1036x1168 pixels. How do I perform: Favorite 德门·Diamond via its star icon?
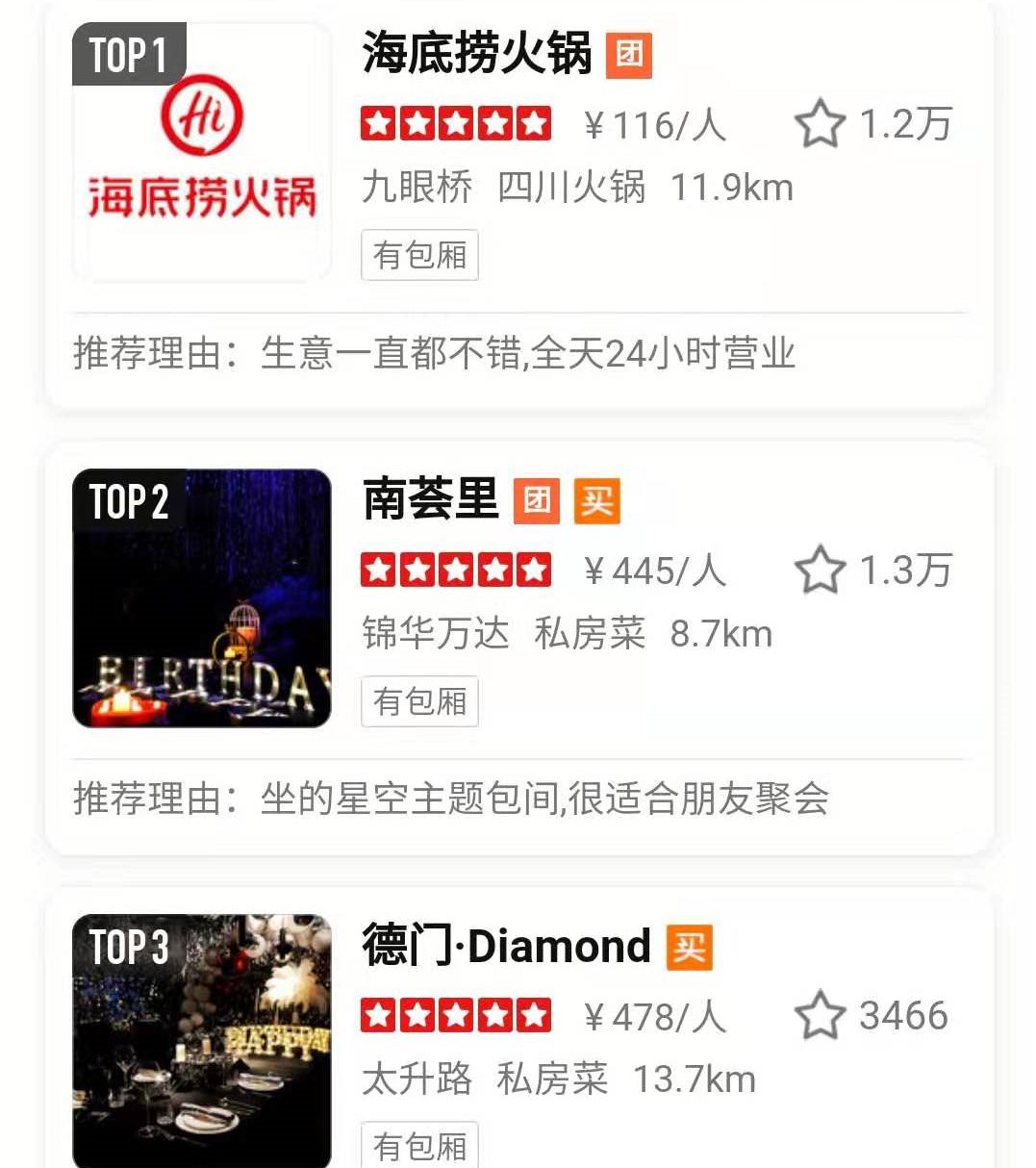click(820, 1013)
